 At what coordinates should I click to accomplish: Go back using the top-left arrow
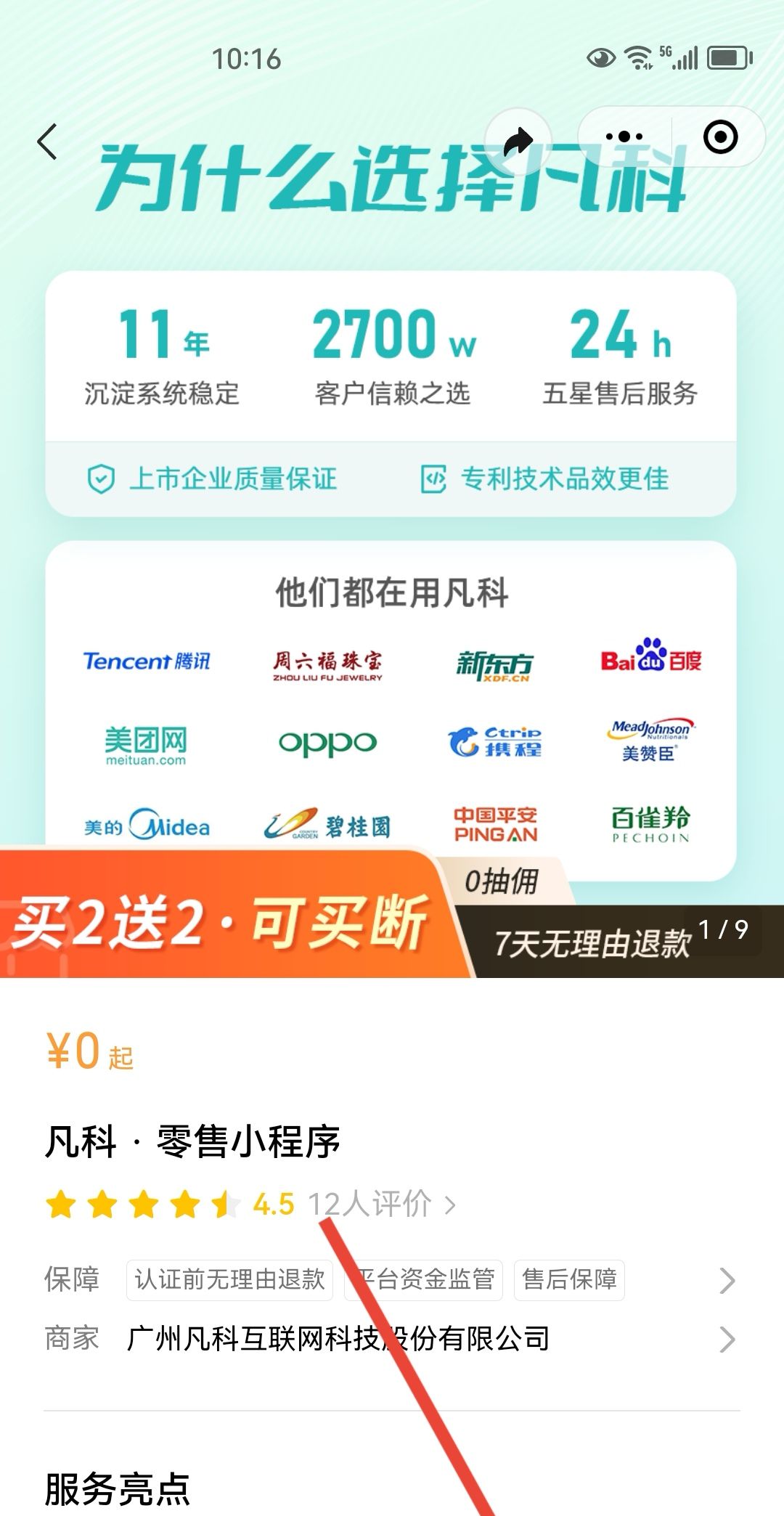pyautogui.click(x=48, y=141)
